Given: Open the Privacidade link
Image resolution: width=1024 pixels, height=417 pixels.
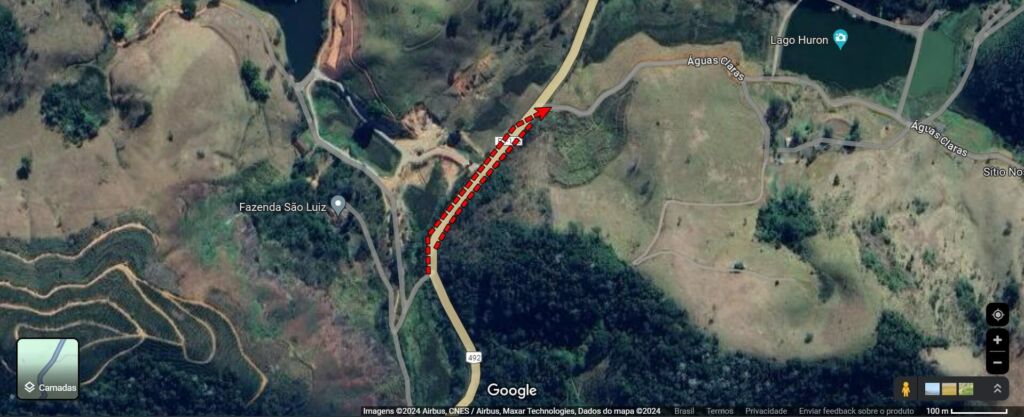Looking at the screenshot, I should (x=765, y=411).
